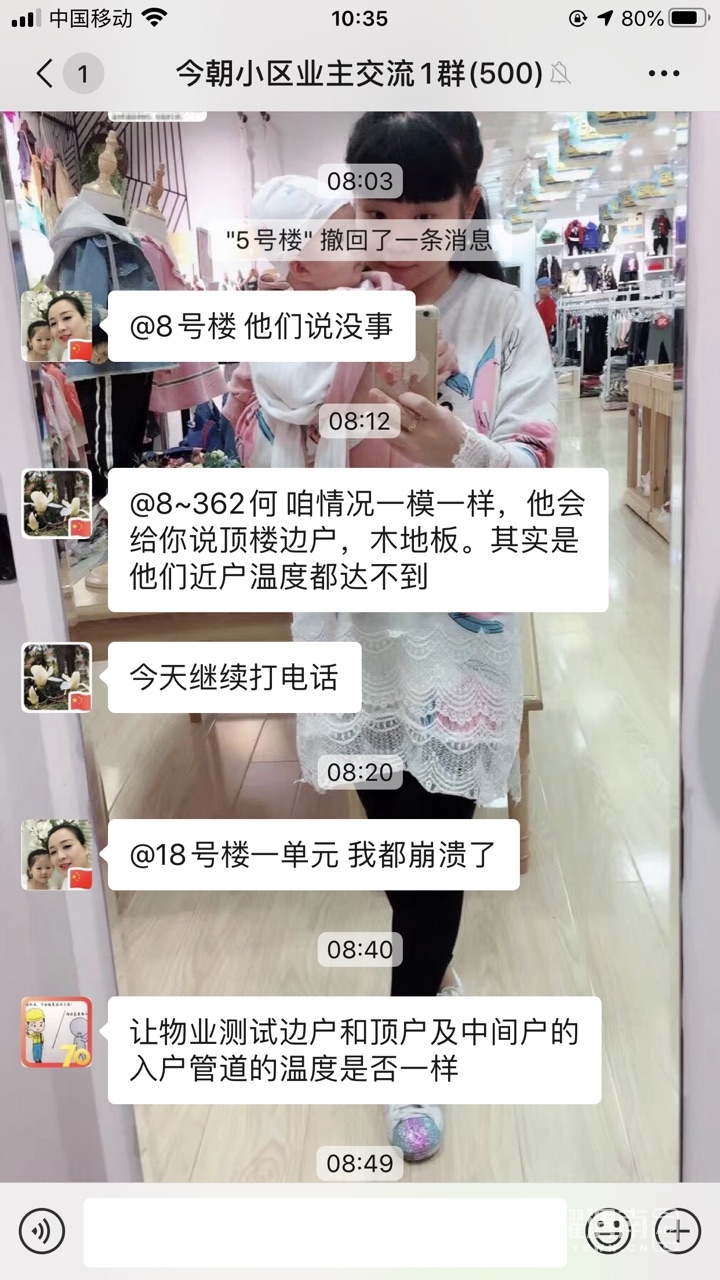
Task: Switch to voice message input
Action: (42, 1231)
